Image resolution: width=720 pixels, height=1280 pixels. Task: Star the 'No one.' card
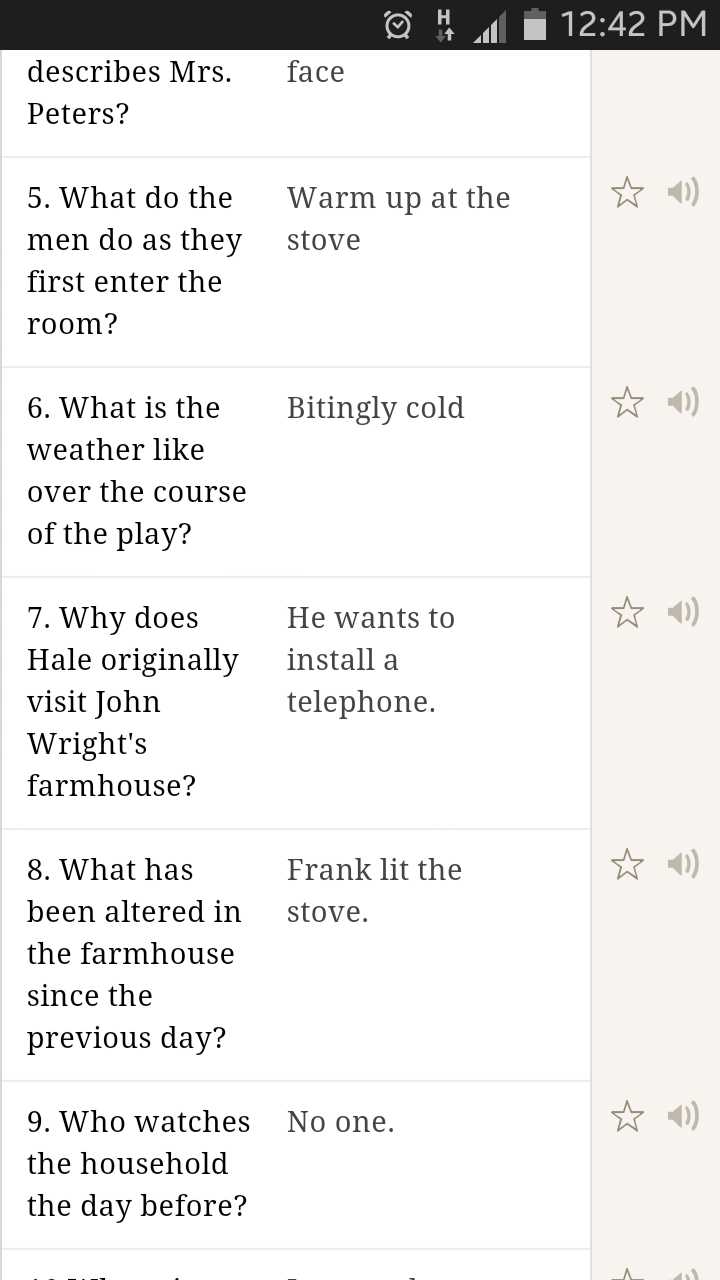point(627,1116)
